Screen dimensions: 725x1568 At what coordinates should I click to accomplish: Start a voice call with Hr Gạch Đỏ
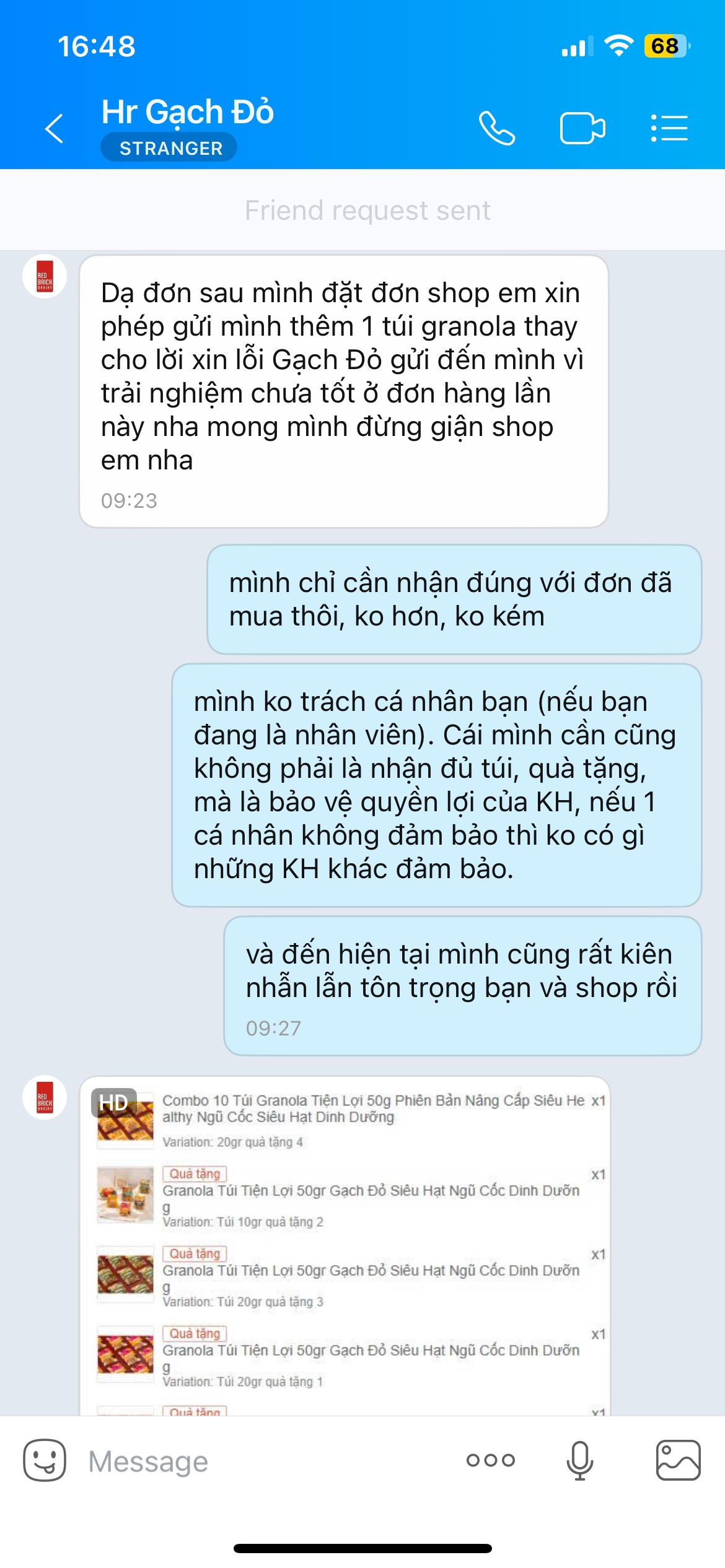497,129
